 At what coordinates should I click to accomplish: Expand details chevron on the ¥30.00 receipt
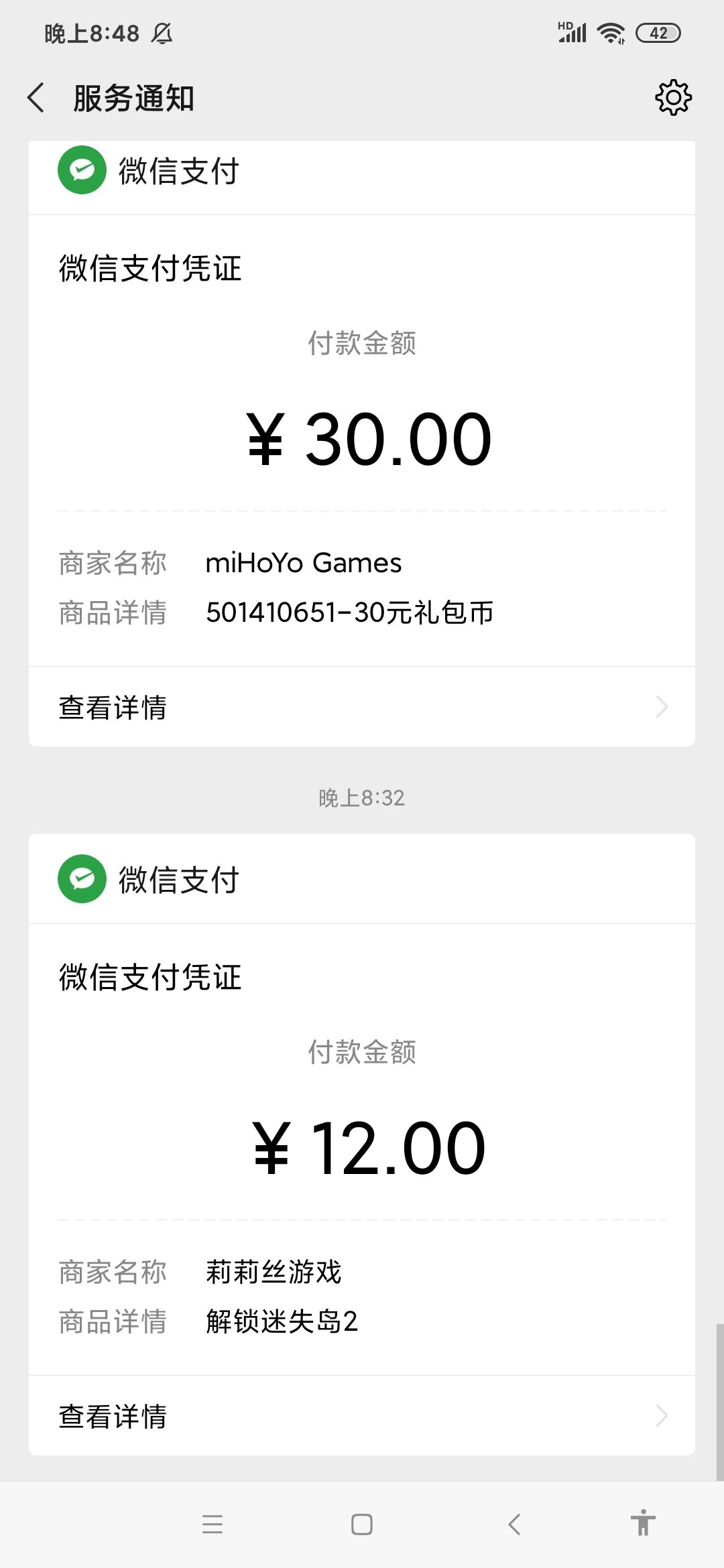point(662,707)
